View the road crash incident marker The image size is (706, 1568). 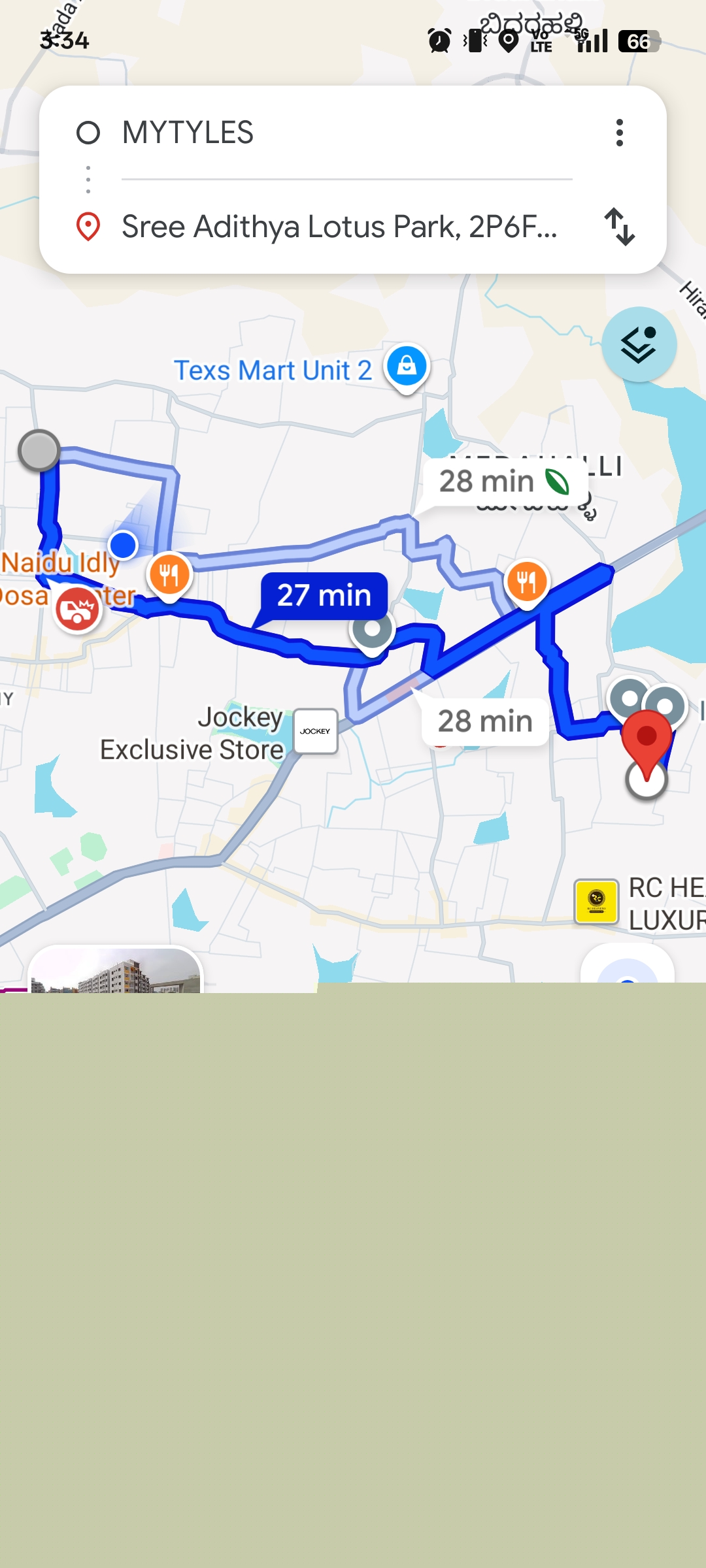coord(77,609)
